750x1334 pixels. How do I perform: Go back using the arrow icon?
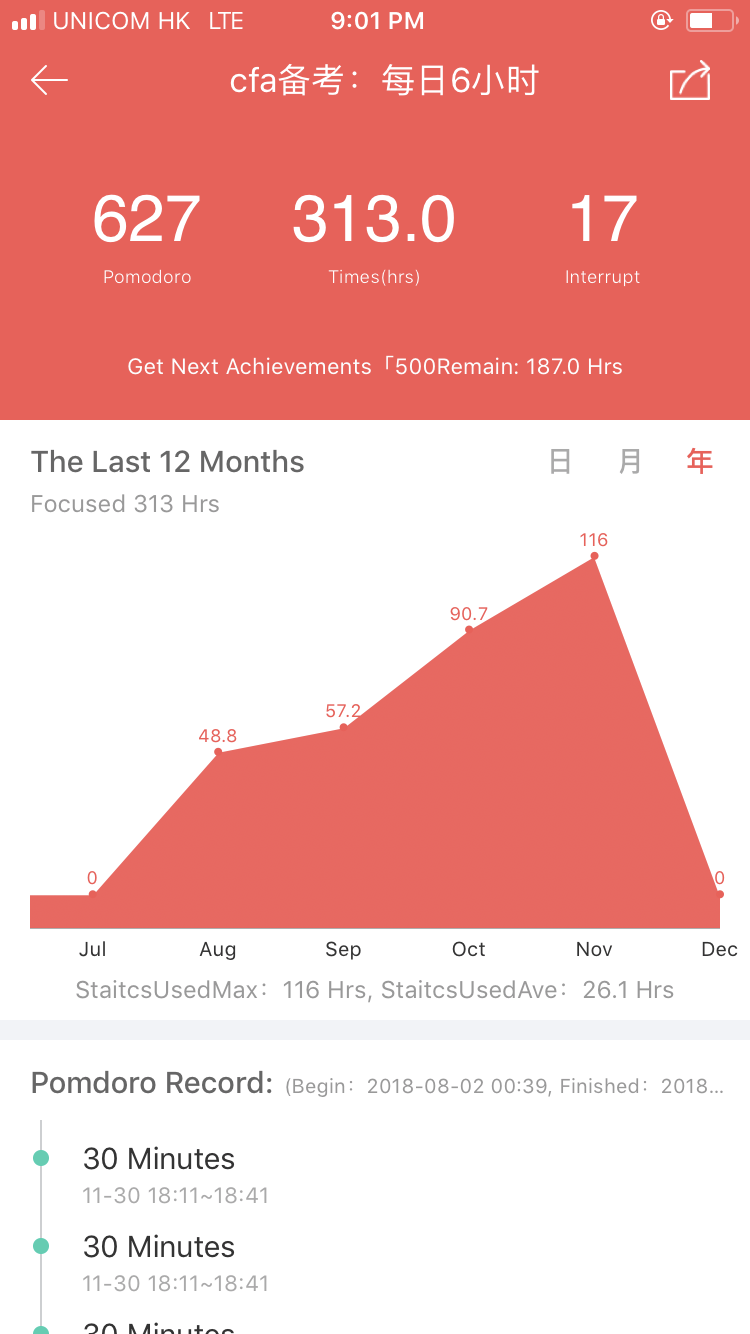49,81
